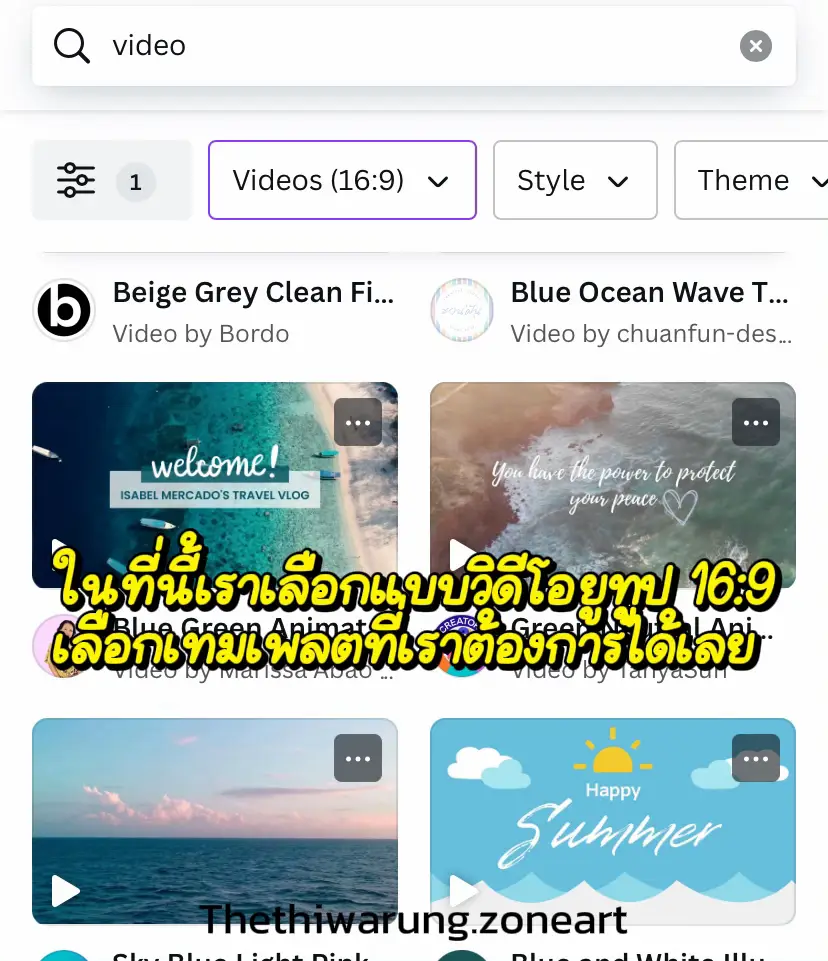828x961 pixels.
Task: Click the search magnifier icon
Action: (x=71, y=45)
